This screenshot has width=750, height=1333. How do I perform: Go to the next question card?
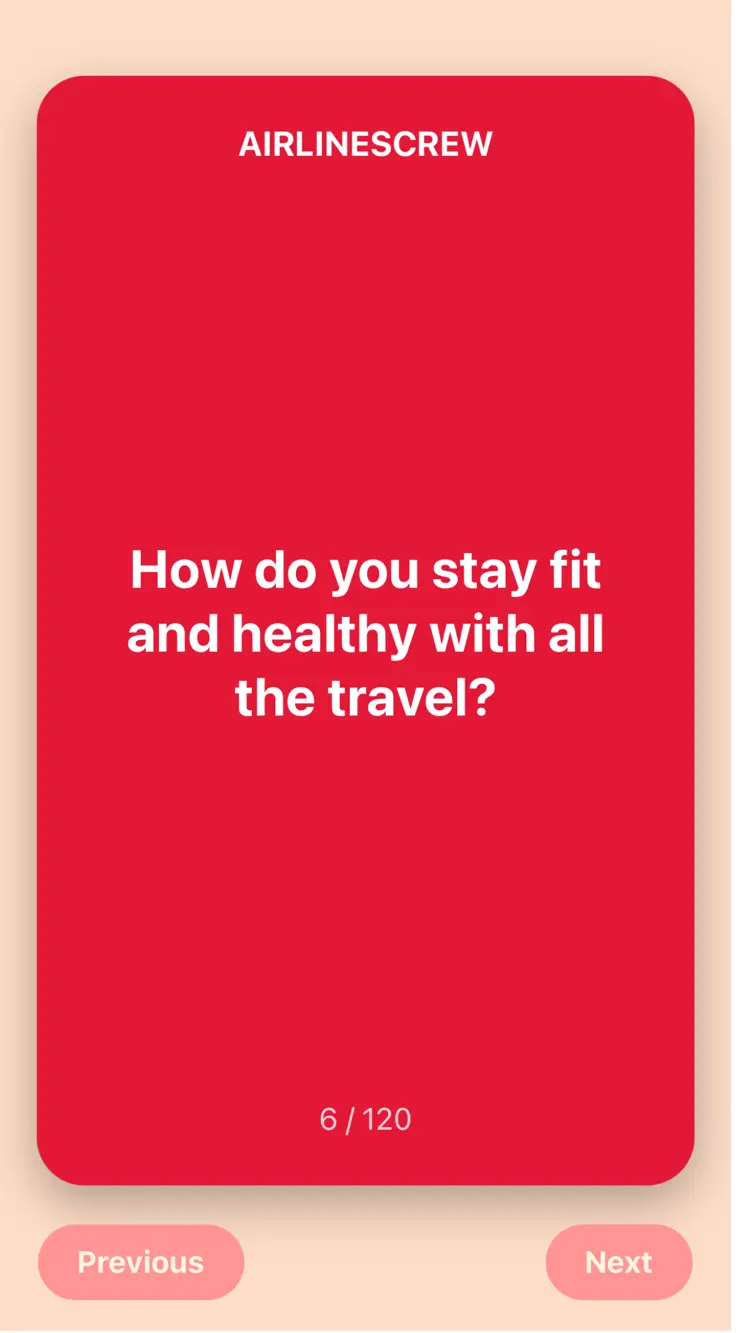[x=619, y=1262]
